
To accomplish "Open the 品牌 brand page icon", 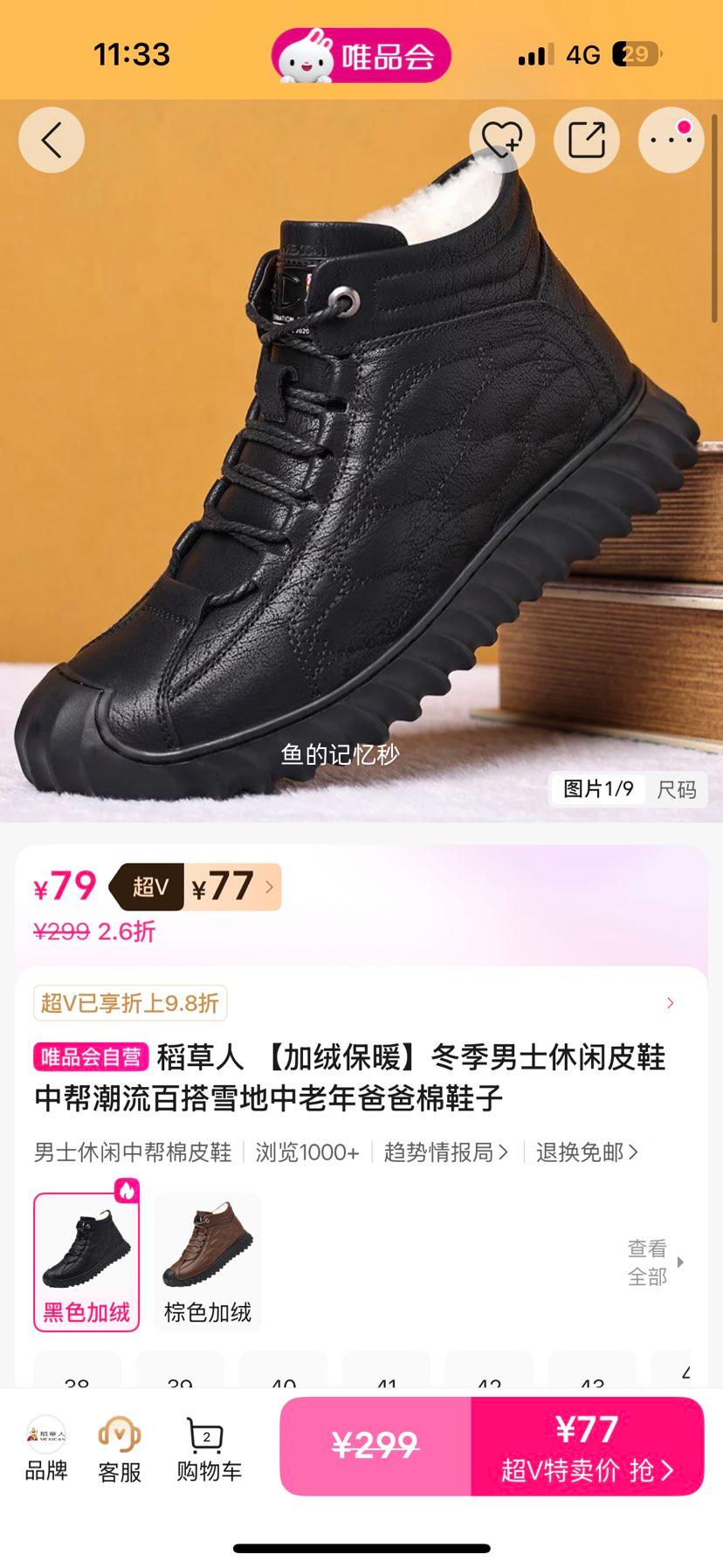I will tap(45, 1445).
